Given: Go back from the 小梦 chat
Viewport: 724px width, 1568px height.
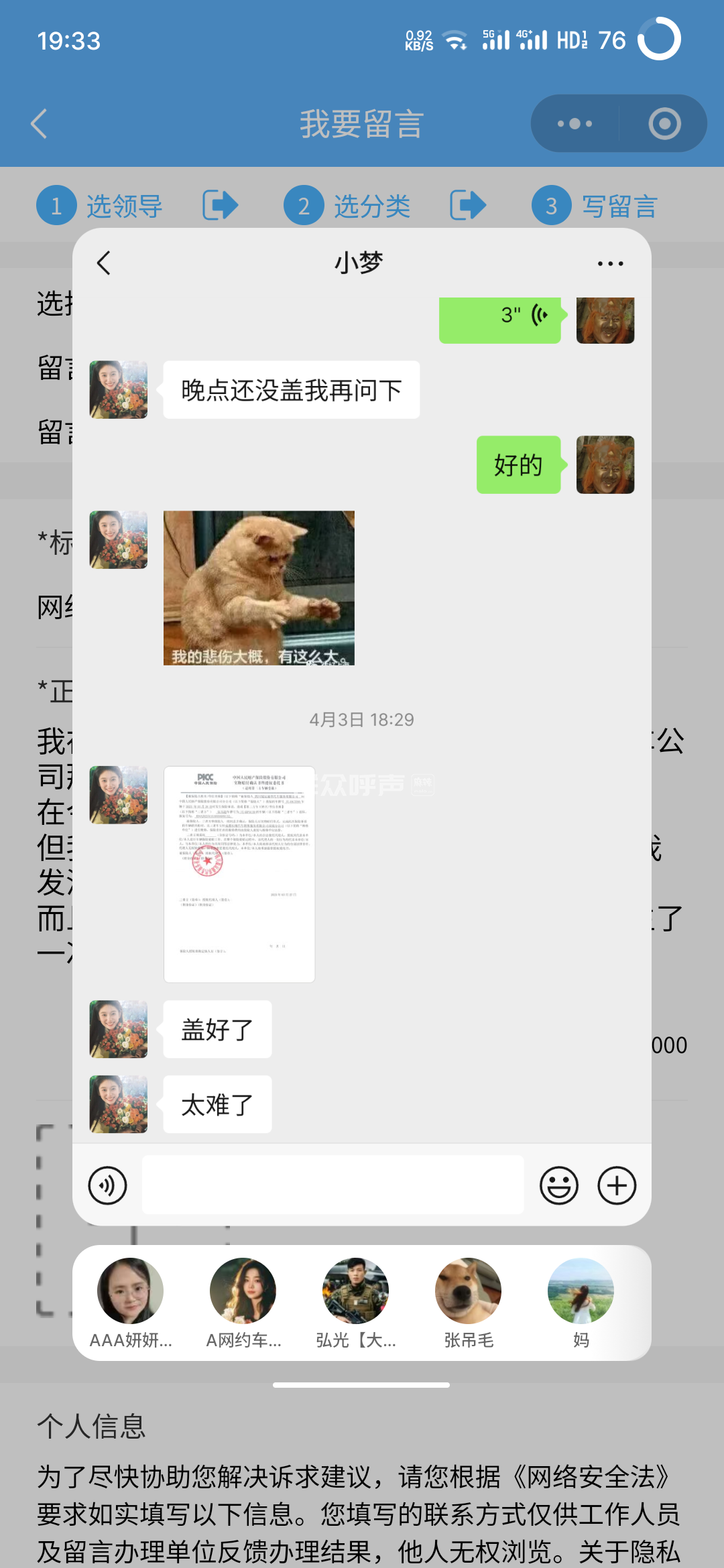Looking at the screenshot, I should point(104,263).
